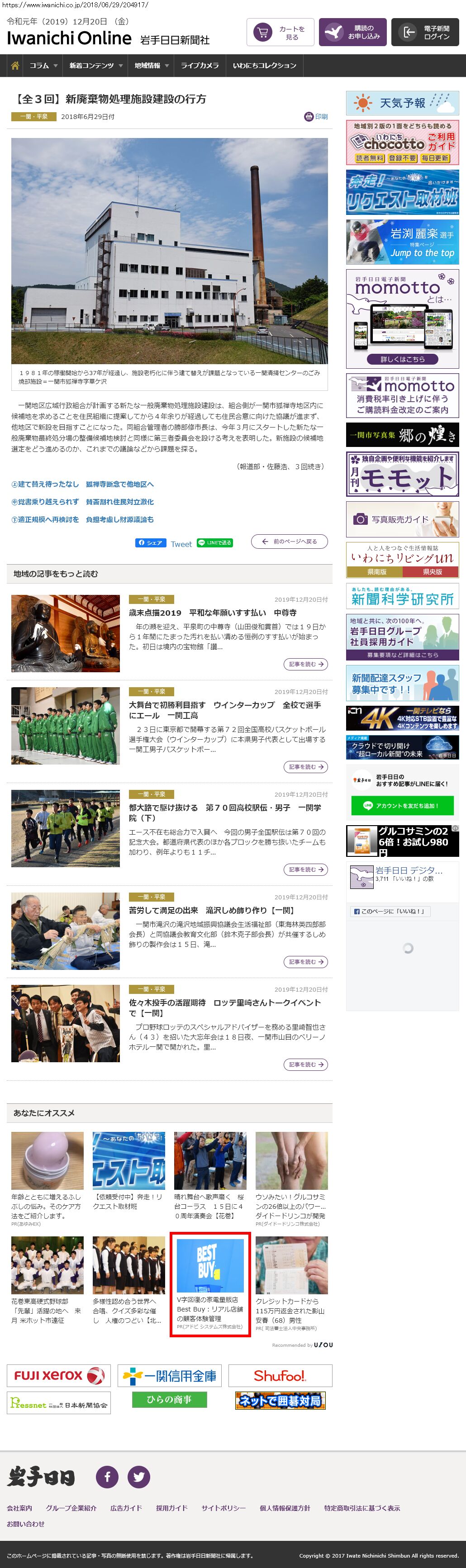
Task: Open the Shufoo! banner link
Action: (280, 1376)
